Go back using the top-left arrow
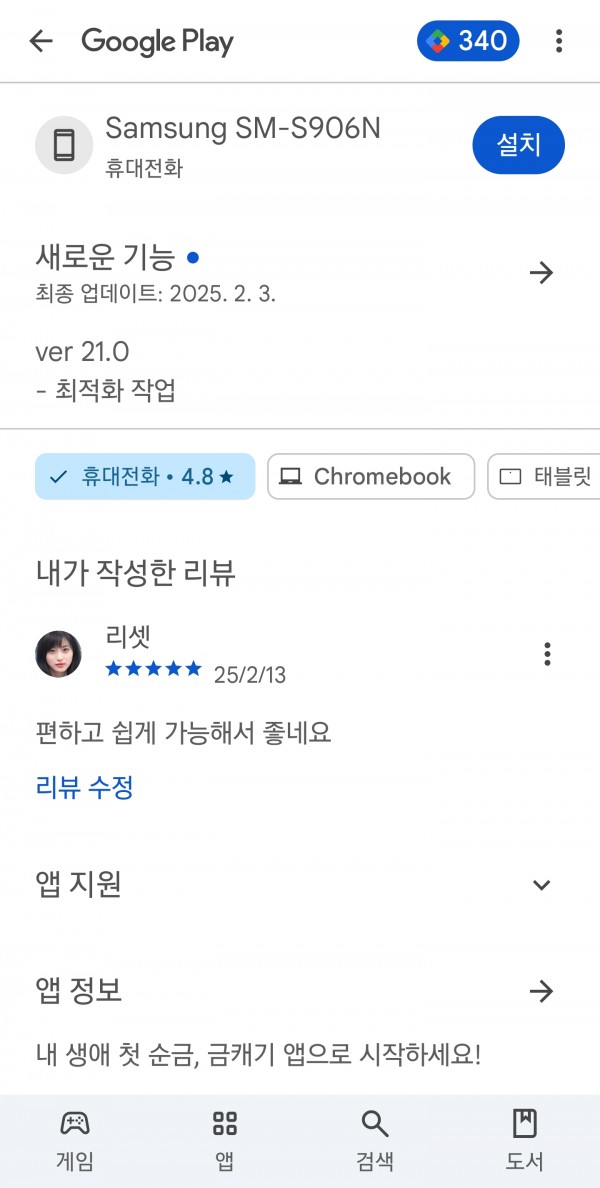Viewport: 600px width, 1188px height. (41, 41)
